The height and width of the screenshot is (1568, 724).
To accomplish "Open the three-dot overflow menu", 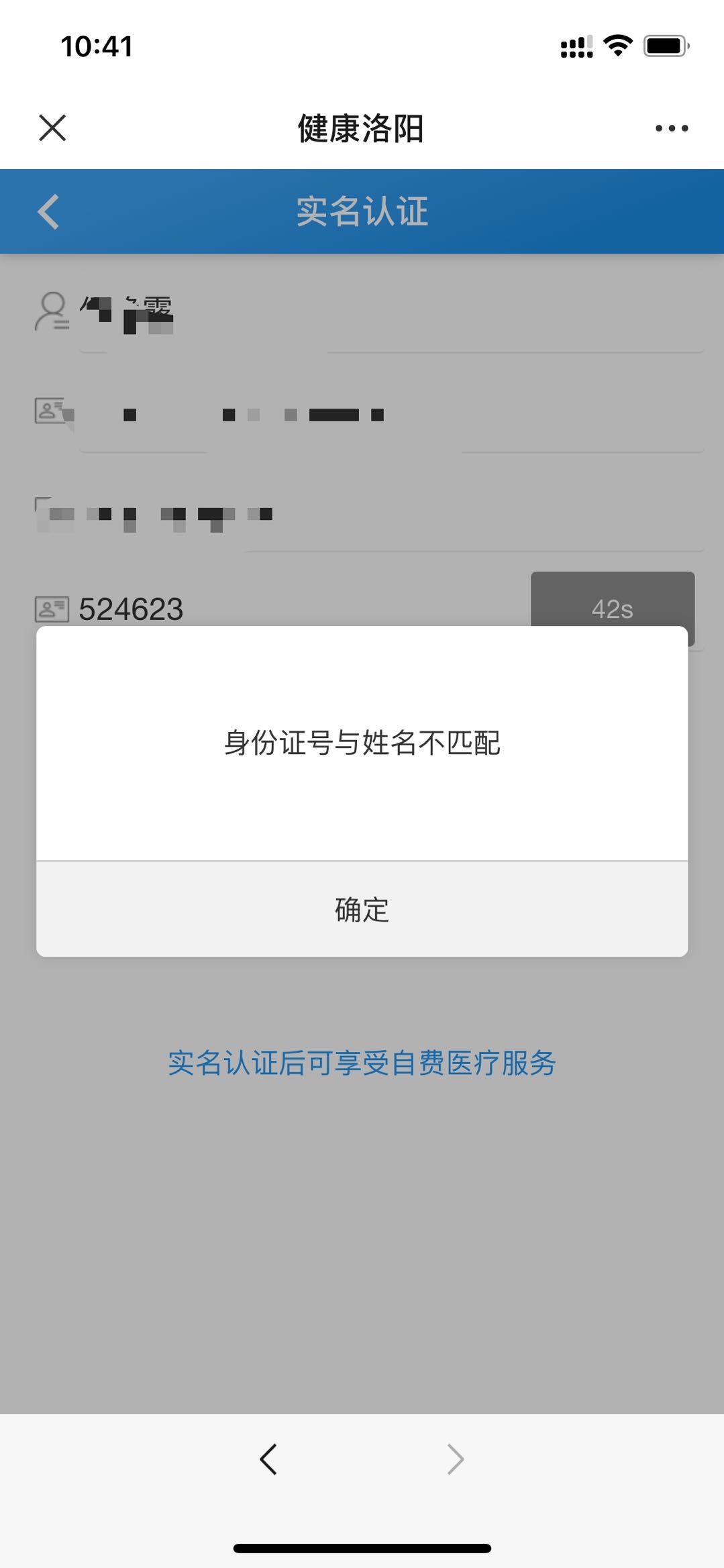I will click(672, 128).
